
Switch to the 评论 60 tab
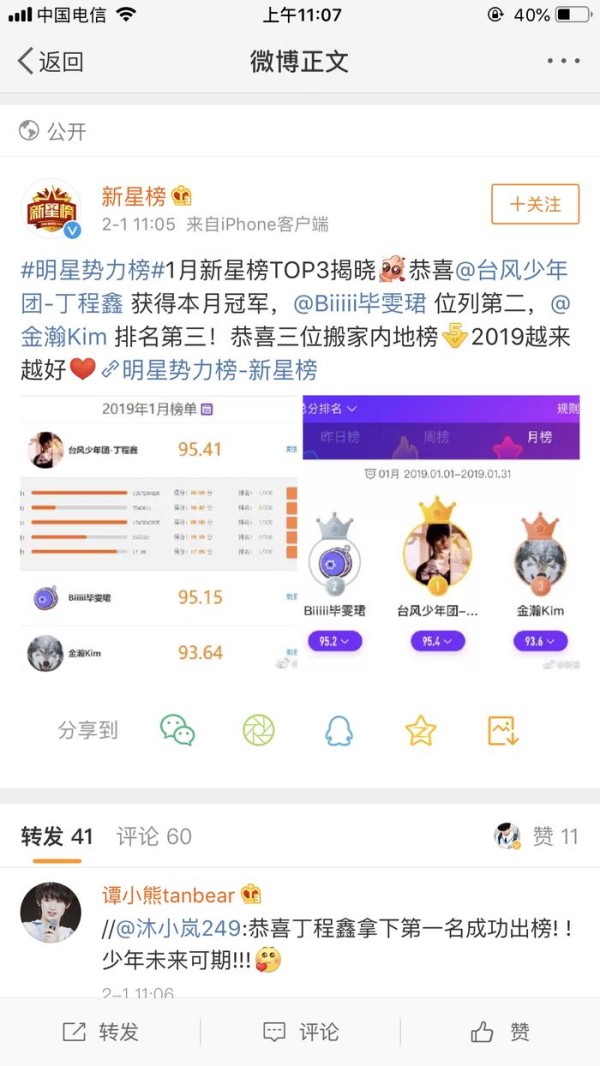click(x=154, y=837)
